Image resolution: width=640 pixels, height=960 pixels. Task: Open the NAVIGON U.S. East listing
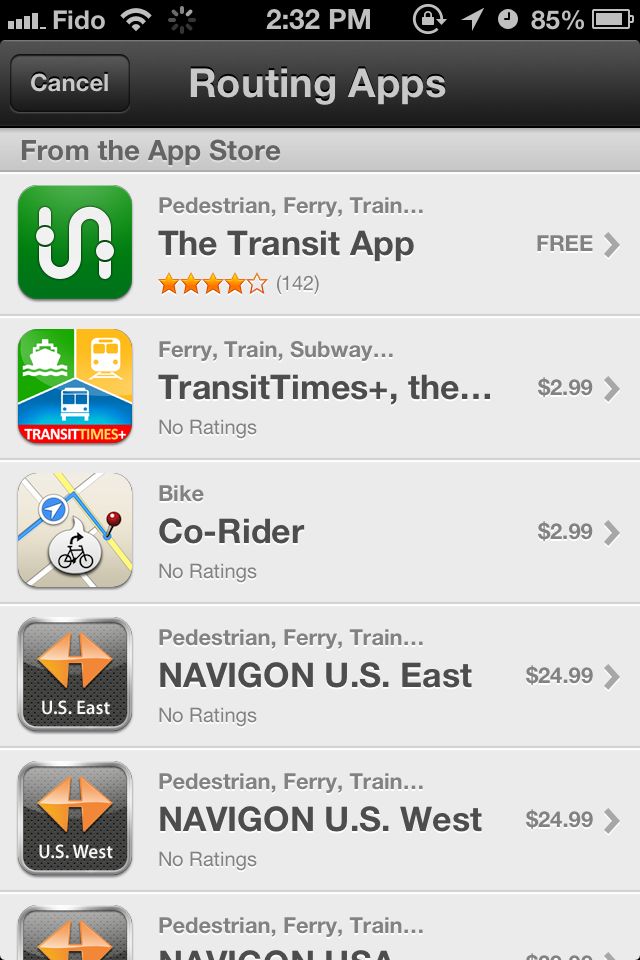coord(320,676)
